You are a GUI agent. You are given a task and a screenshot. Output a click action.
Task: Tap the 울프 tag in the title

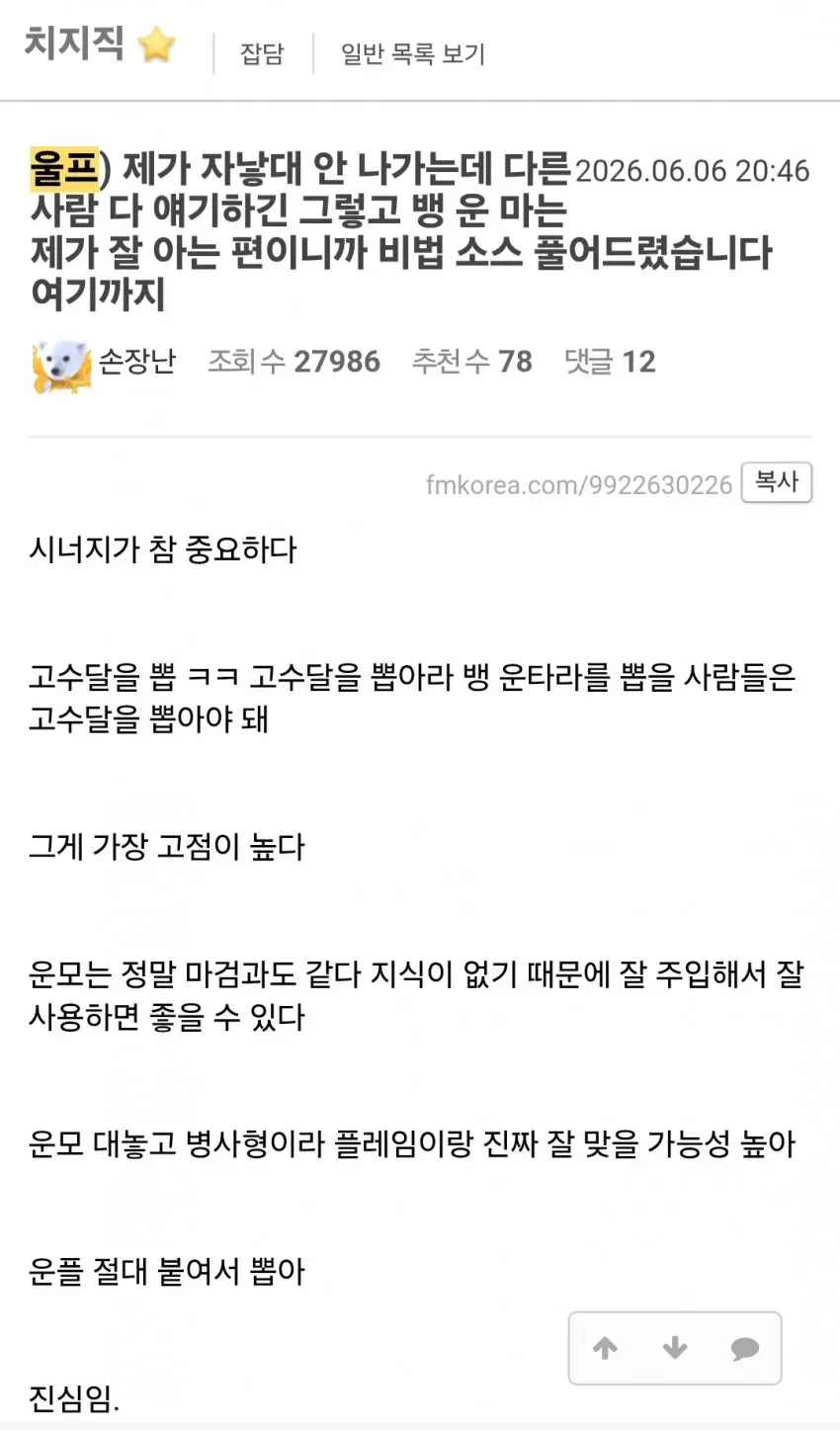pyautogui.click(x=65, y=169)
